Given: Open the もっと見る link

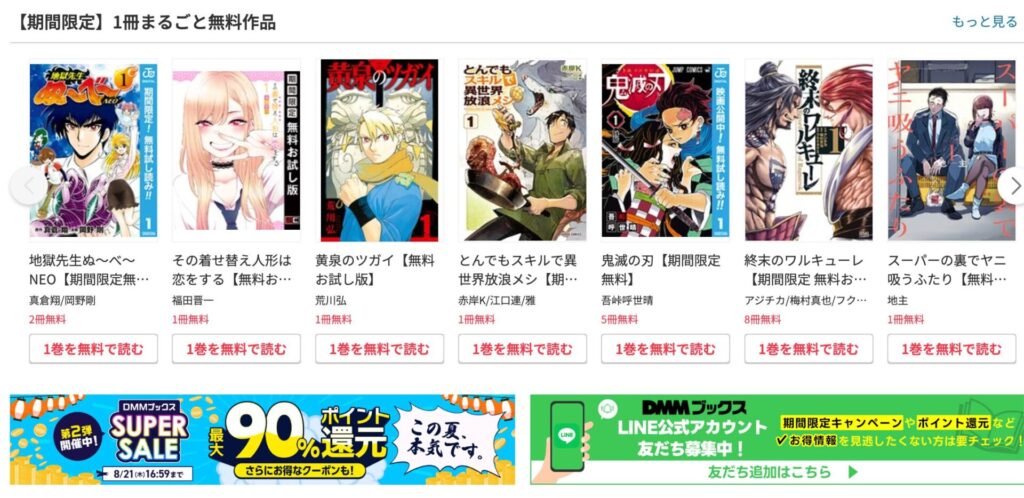Looking at the screenshot, I should 984,22.
